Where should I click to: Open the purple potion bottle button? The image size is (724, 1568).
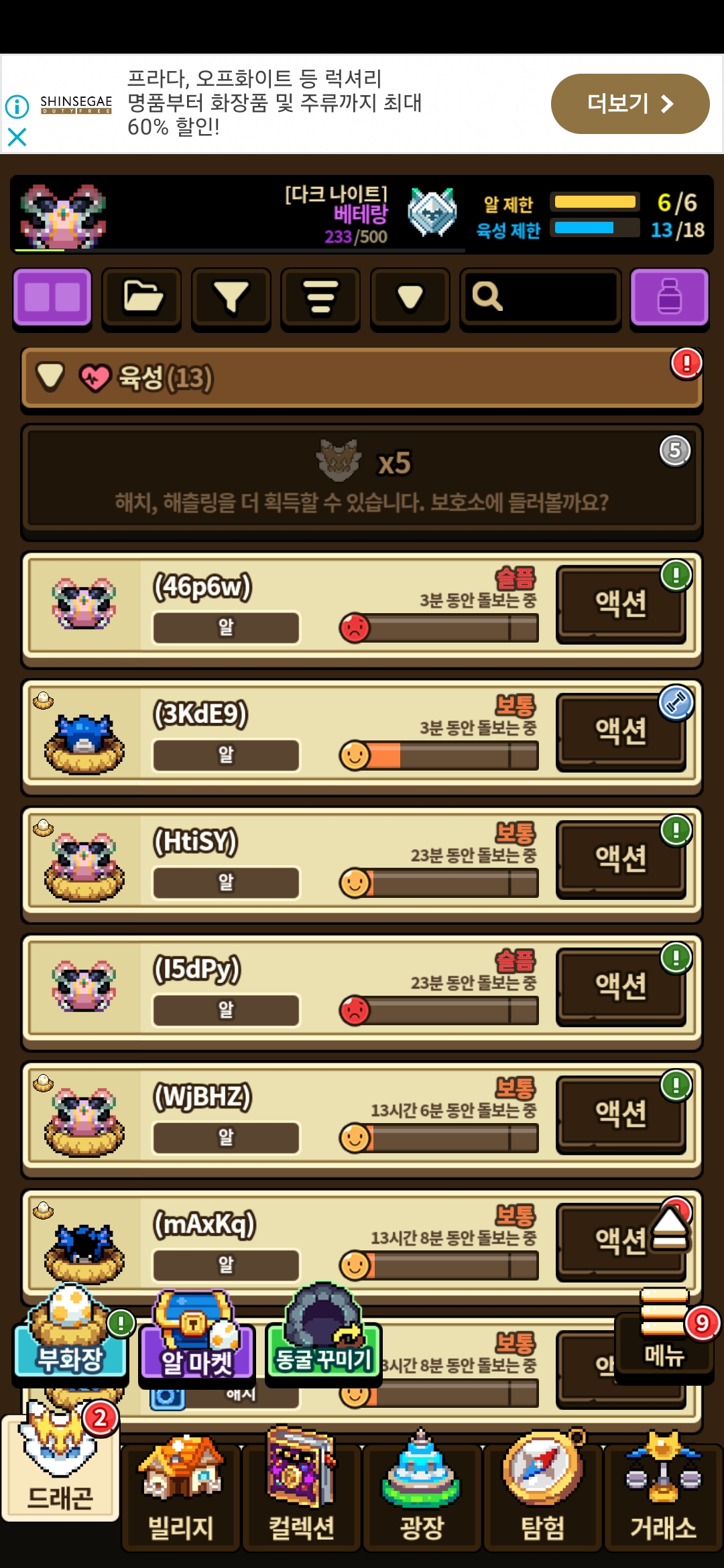coord(669,298)
